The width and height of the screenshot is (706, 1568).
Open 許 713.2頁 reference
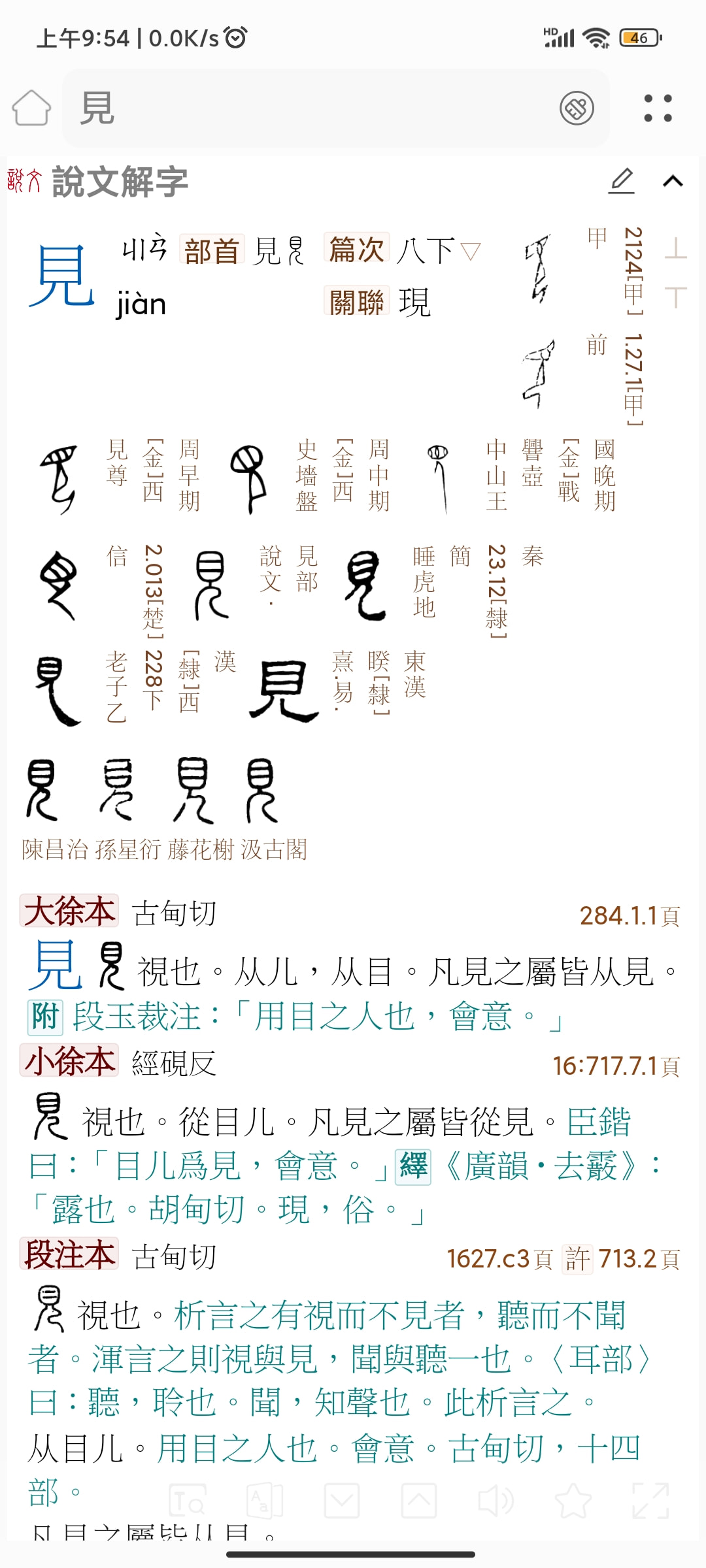622,1259
